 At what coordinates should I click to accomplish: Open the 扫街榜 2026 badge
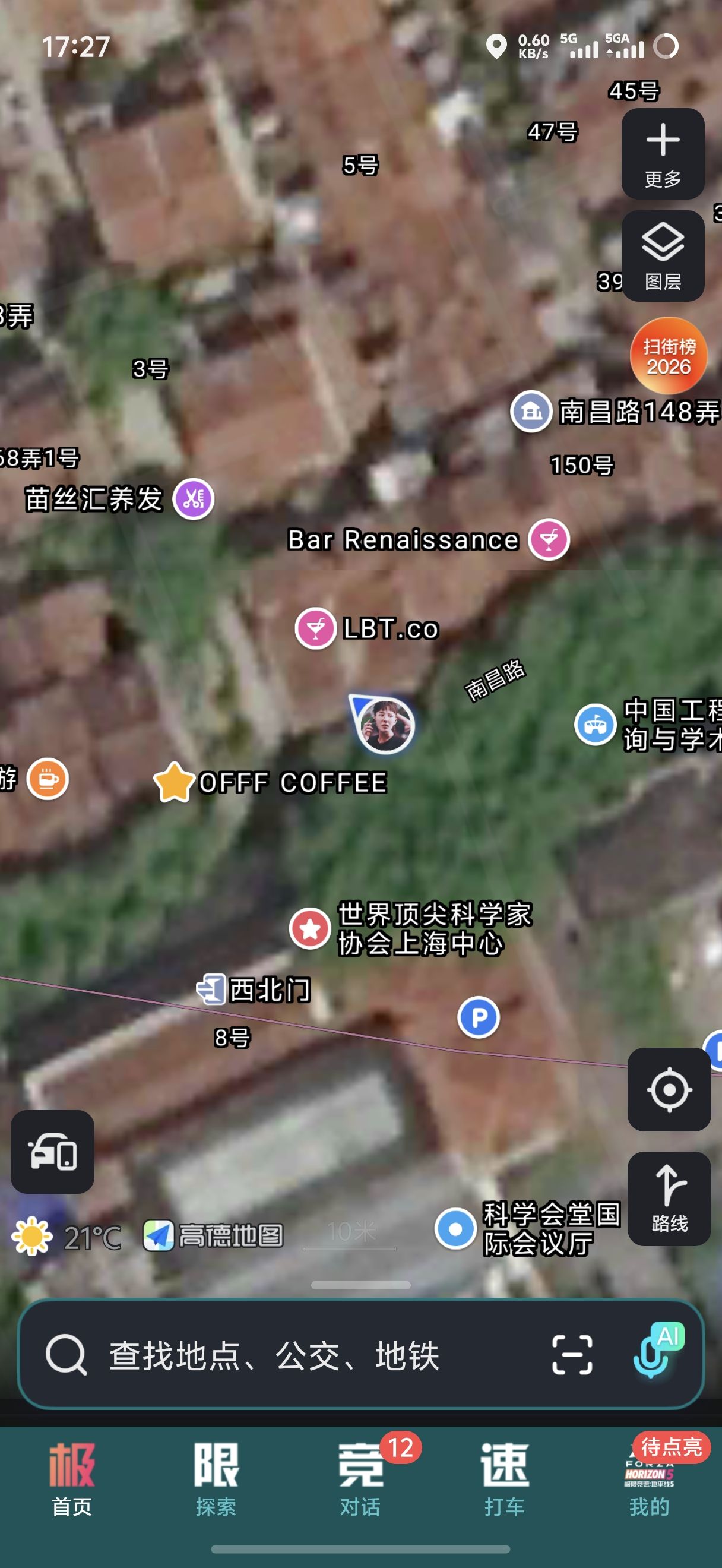pos(668,356)
